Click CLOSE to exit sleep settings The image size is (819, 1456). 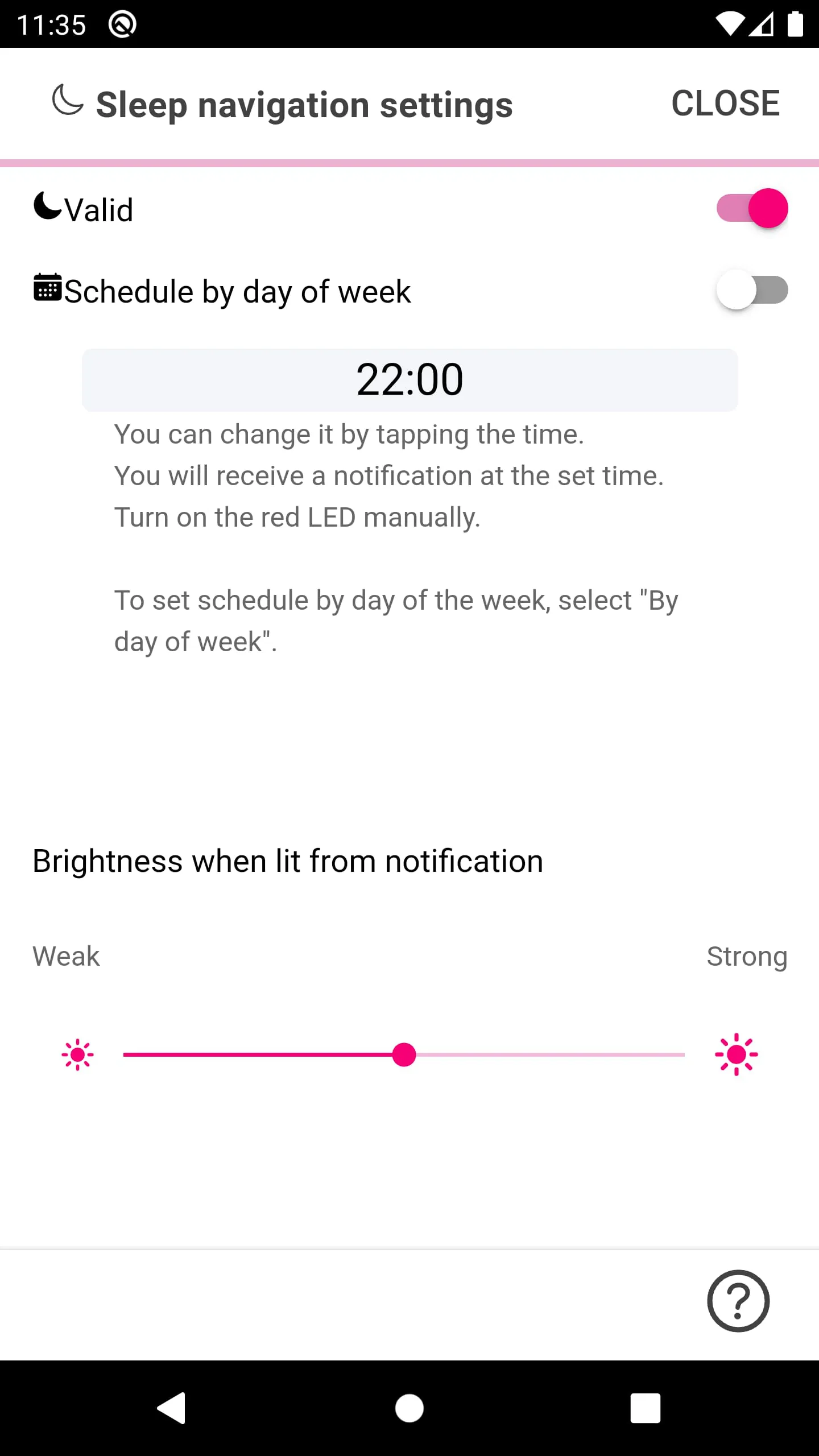[725, 103]
